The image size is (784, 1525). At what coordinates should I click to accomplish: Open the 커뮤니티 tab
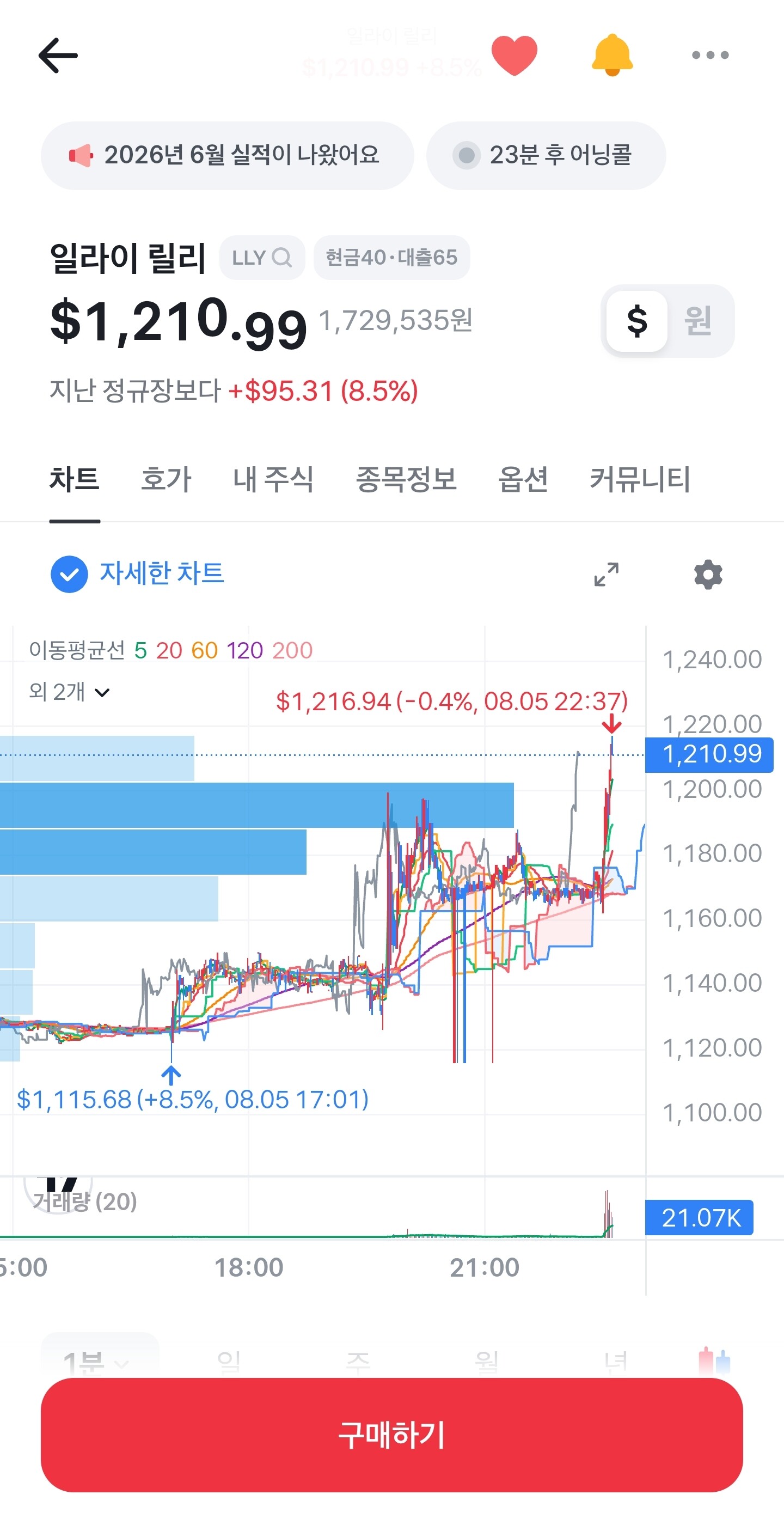click(640, 479)
